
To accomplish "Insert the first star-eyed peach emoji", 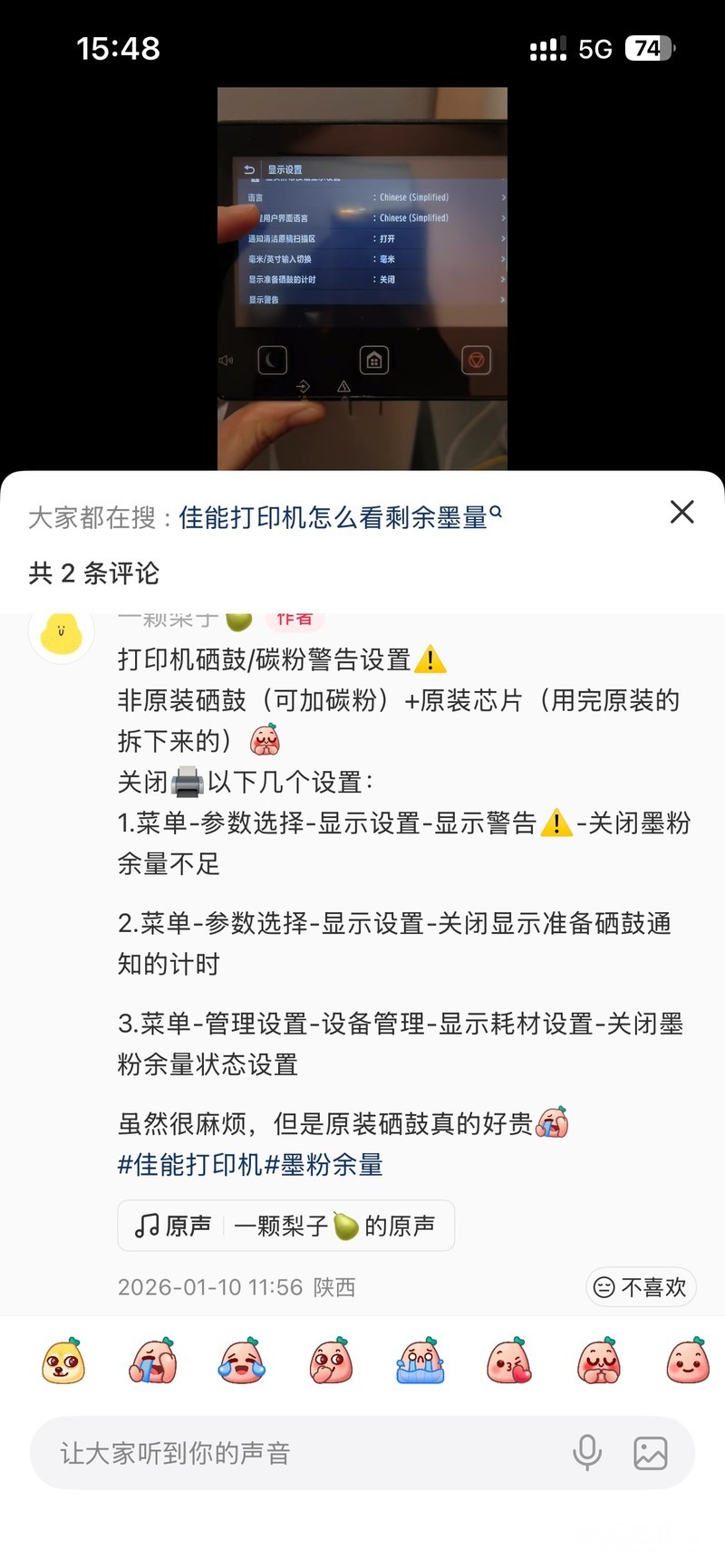I will click(x=63, y=1361).
